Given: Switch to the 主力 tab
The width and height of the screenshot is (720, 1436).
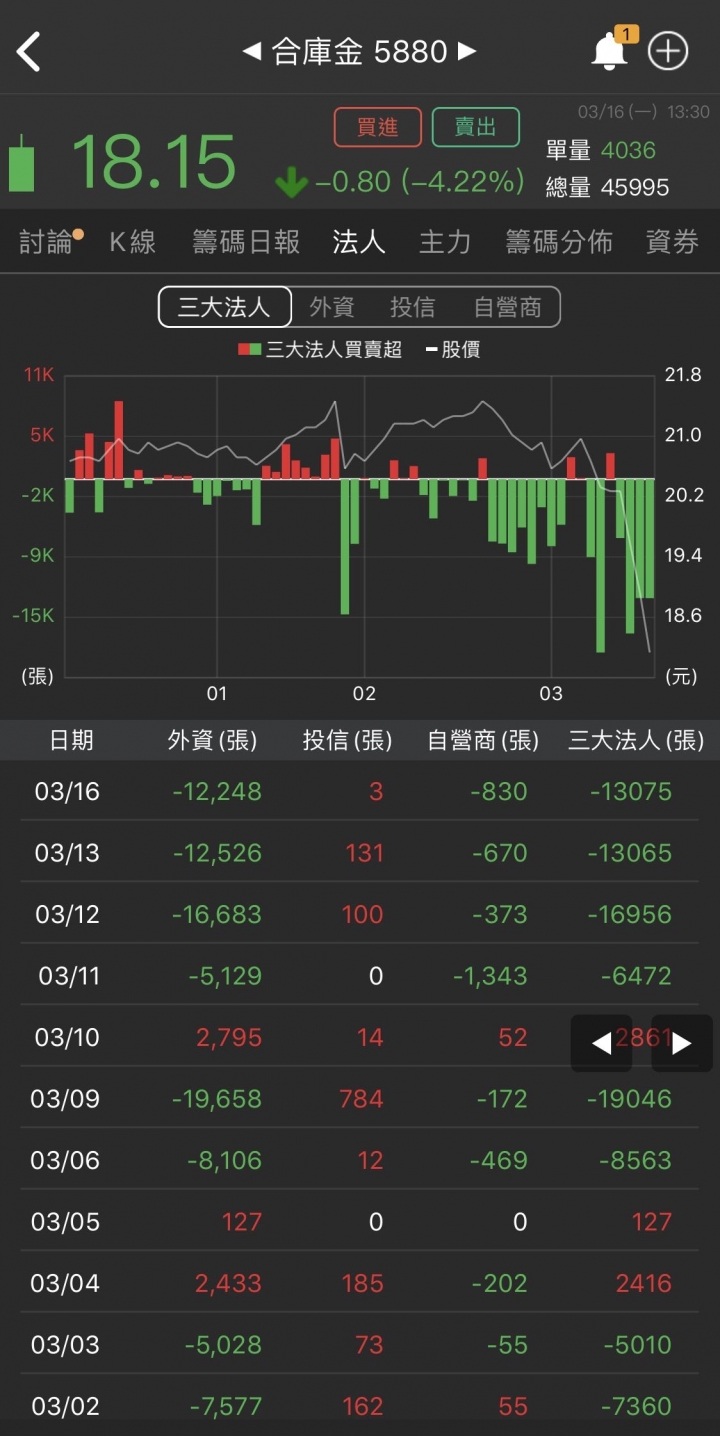Looking at the screenshot, I should point(445,242).
